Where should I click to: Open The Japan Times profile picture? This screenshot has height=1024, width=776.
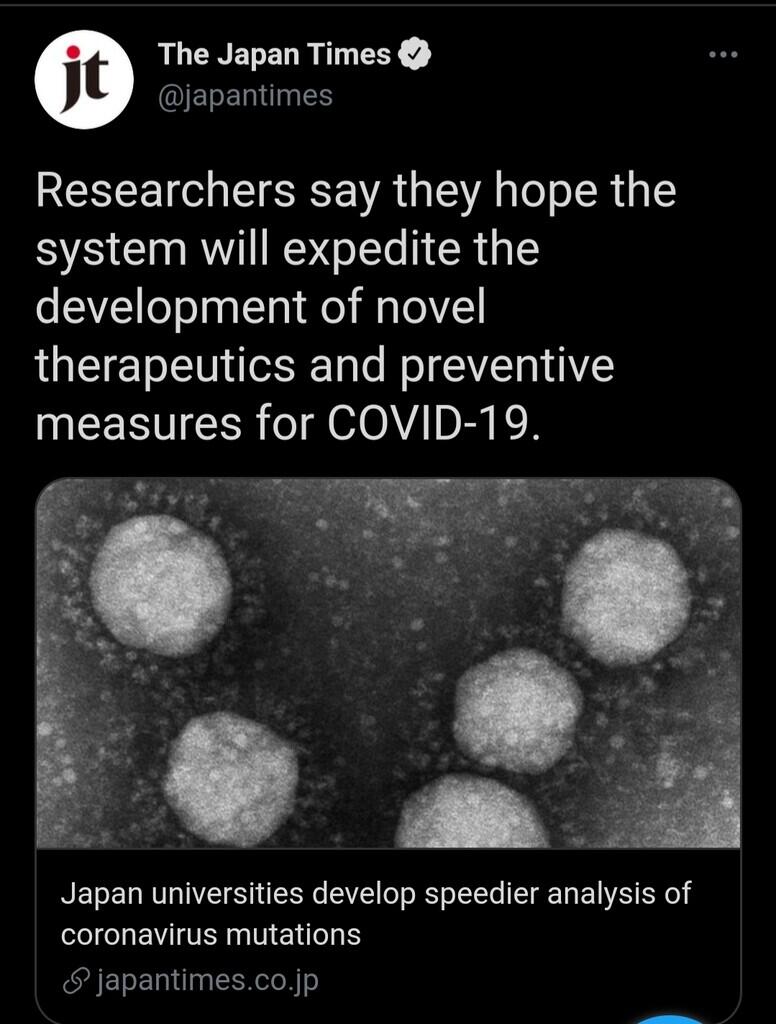[84, 80]
